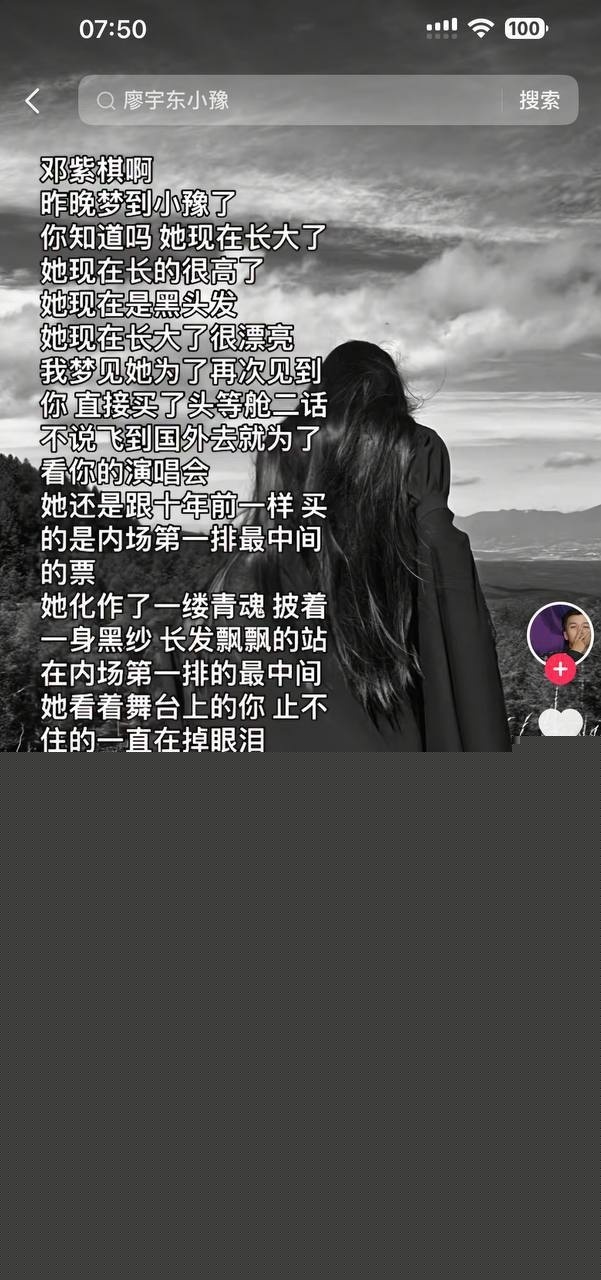The image size is (601, 1280).
Task: Open the creator's profile avatar
Action: click(559, 633)
